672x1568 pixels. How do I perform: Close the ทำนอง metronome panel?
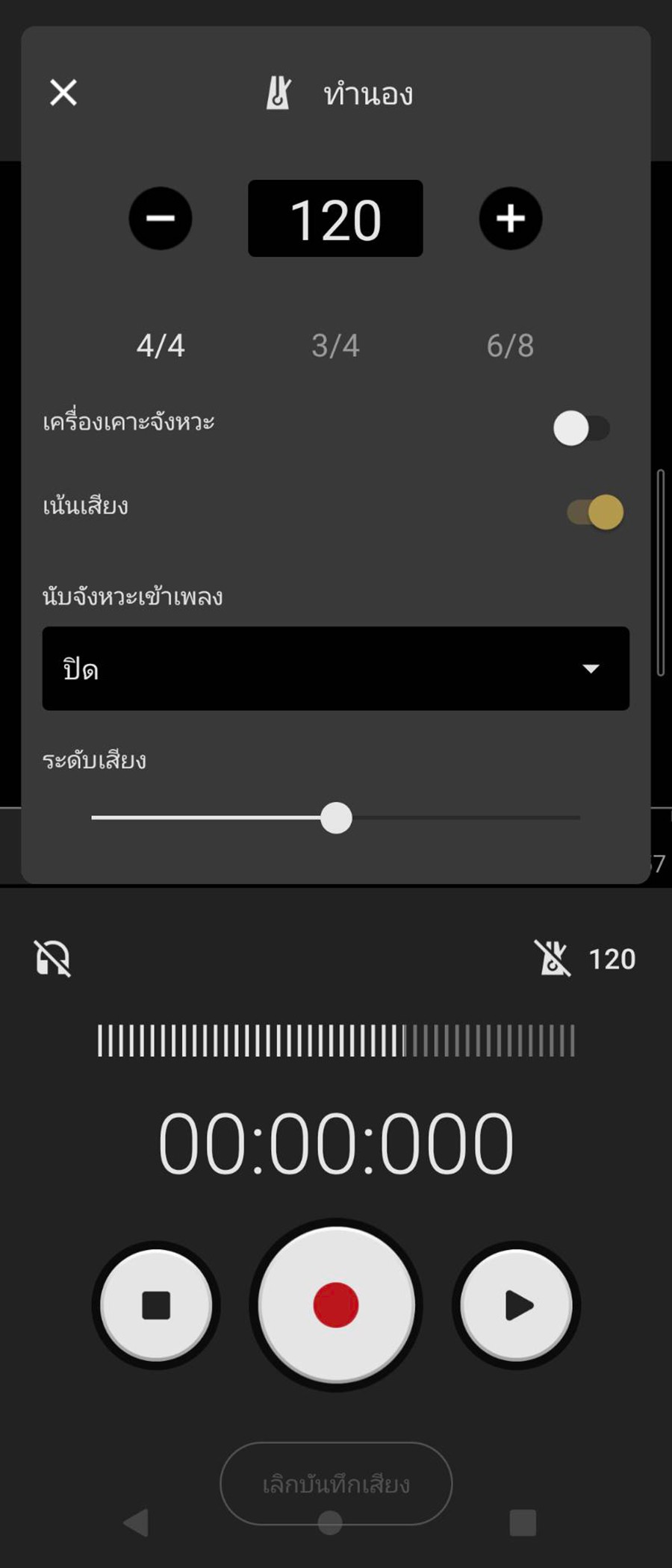point(63,93)
